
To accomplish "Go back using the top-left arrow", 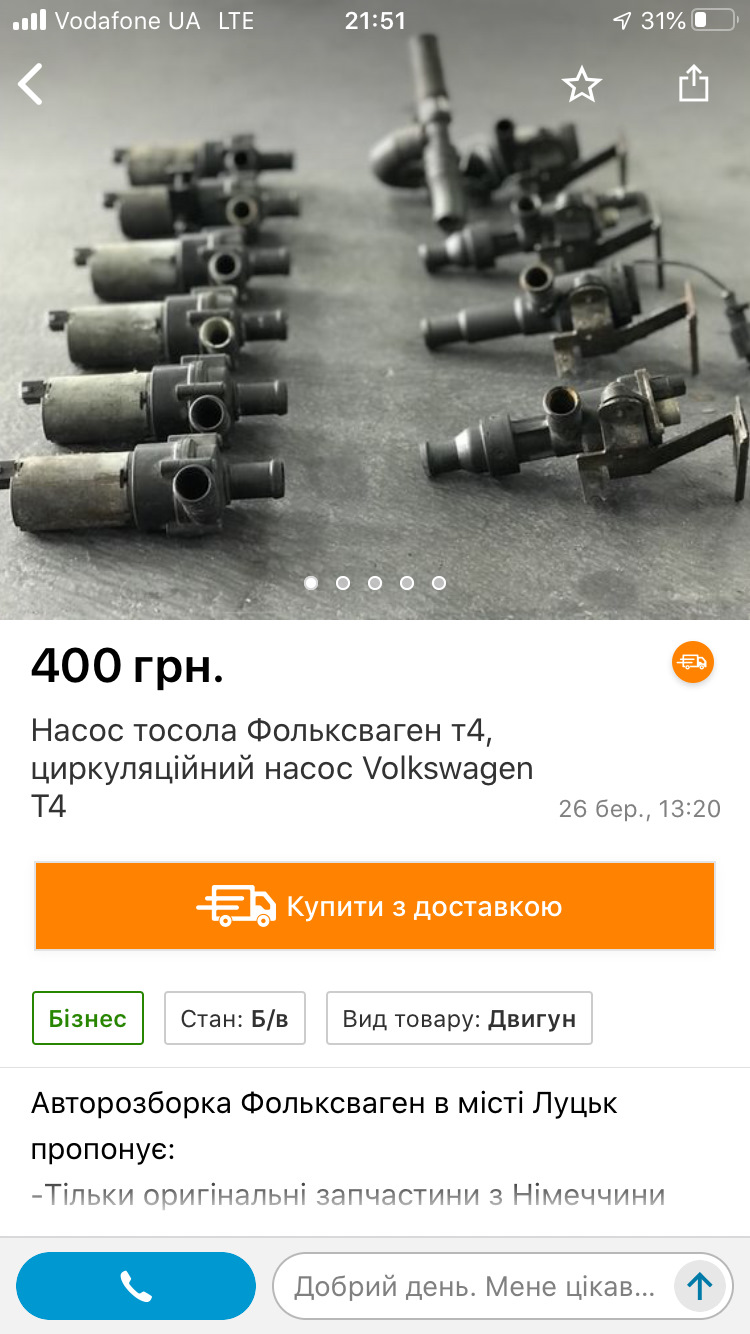I will pos(31,85).
